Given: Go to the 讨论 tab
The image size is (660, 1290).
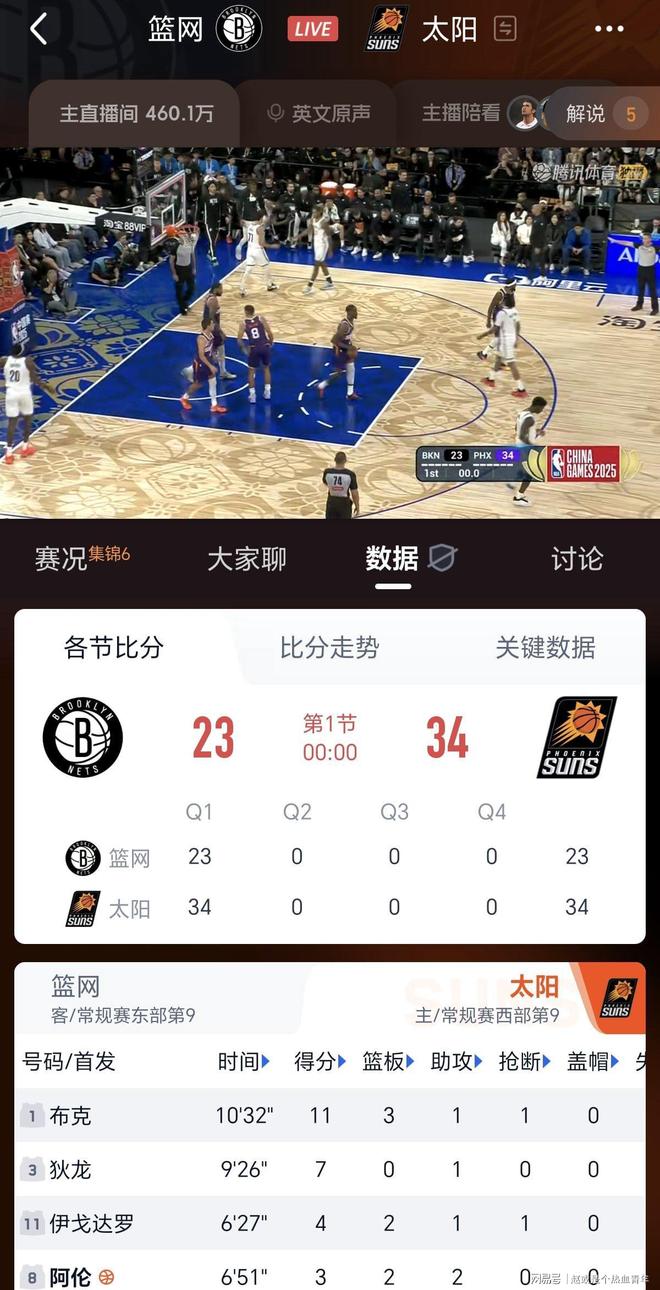Looking at the screenshot, I should click(577, 559).
